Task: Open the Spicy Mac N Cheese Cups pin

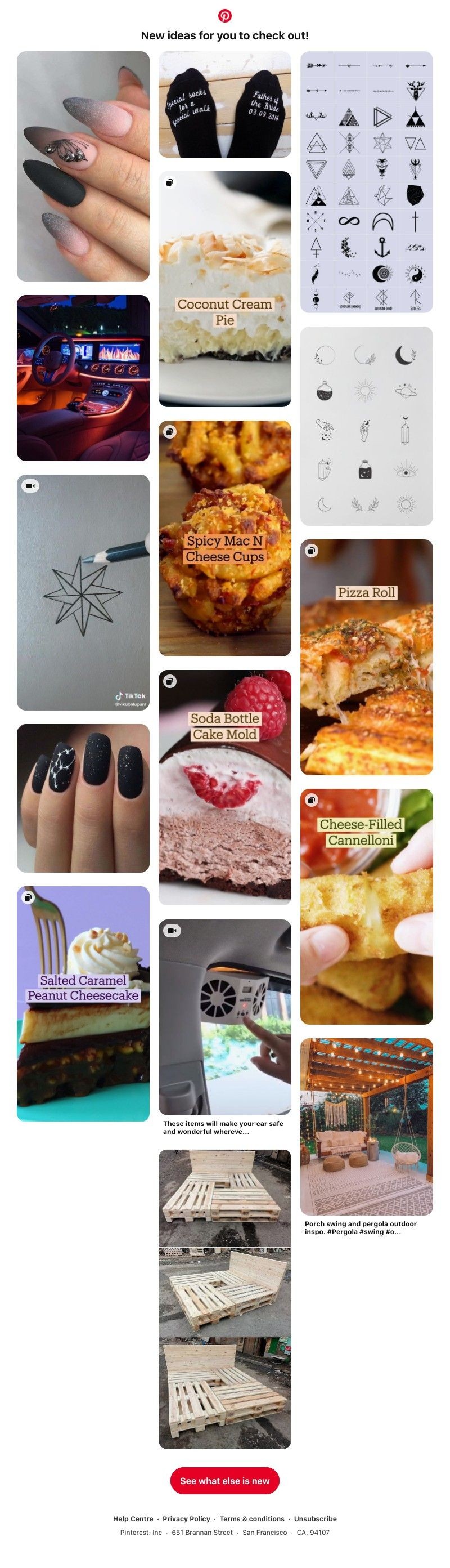Action: click(224, 538)
